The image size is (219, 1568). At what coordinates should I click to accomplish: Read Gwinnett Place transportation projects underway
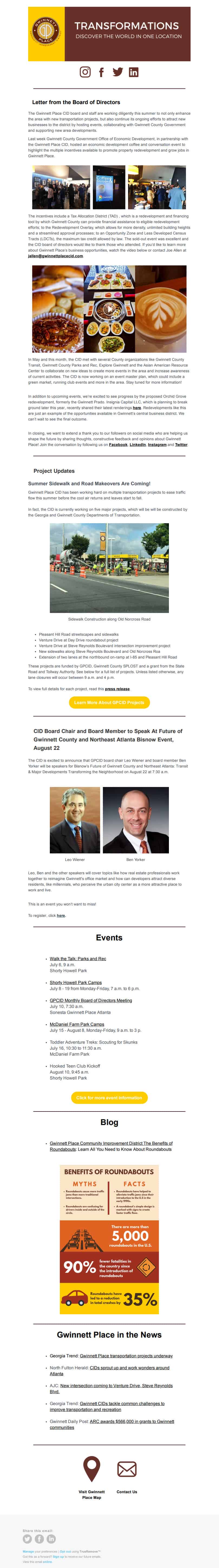126,1355
